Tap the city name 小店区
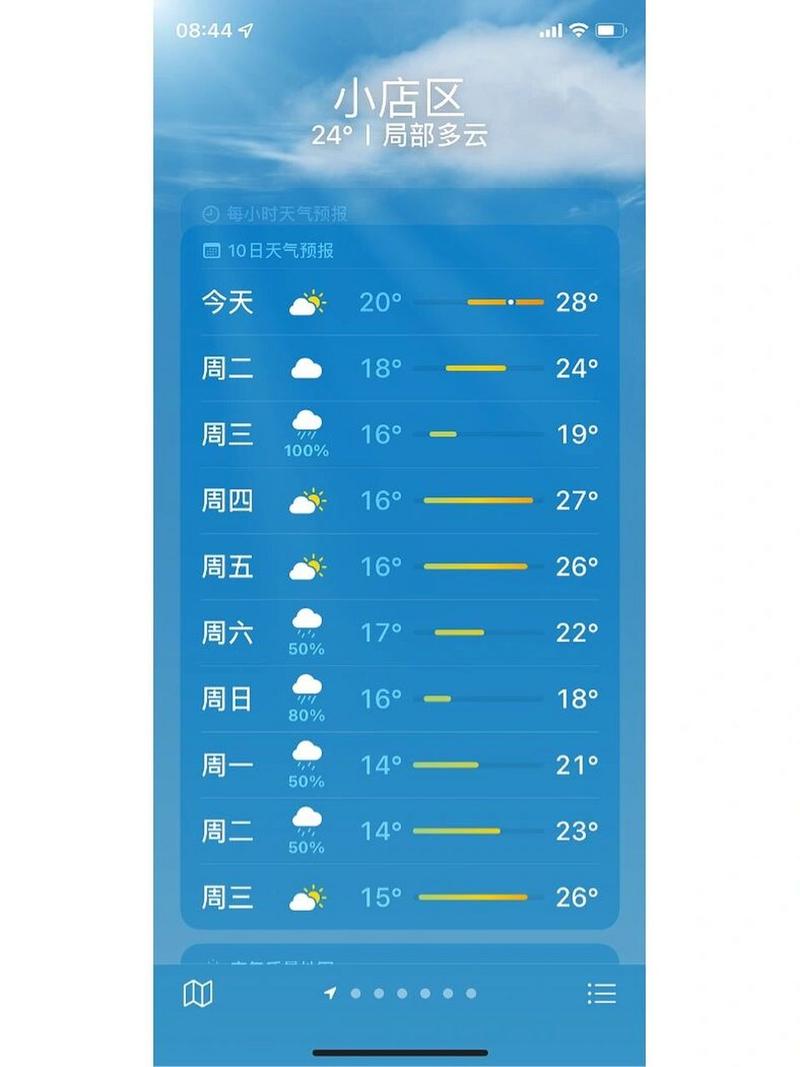Viewport: 800px width, 1067px height. tap(399, 97)
